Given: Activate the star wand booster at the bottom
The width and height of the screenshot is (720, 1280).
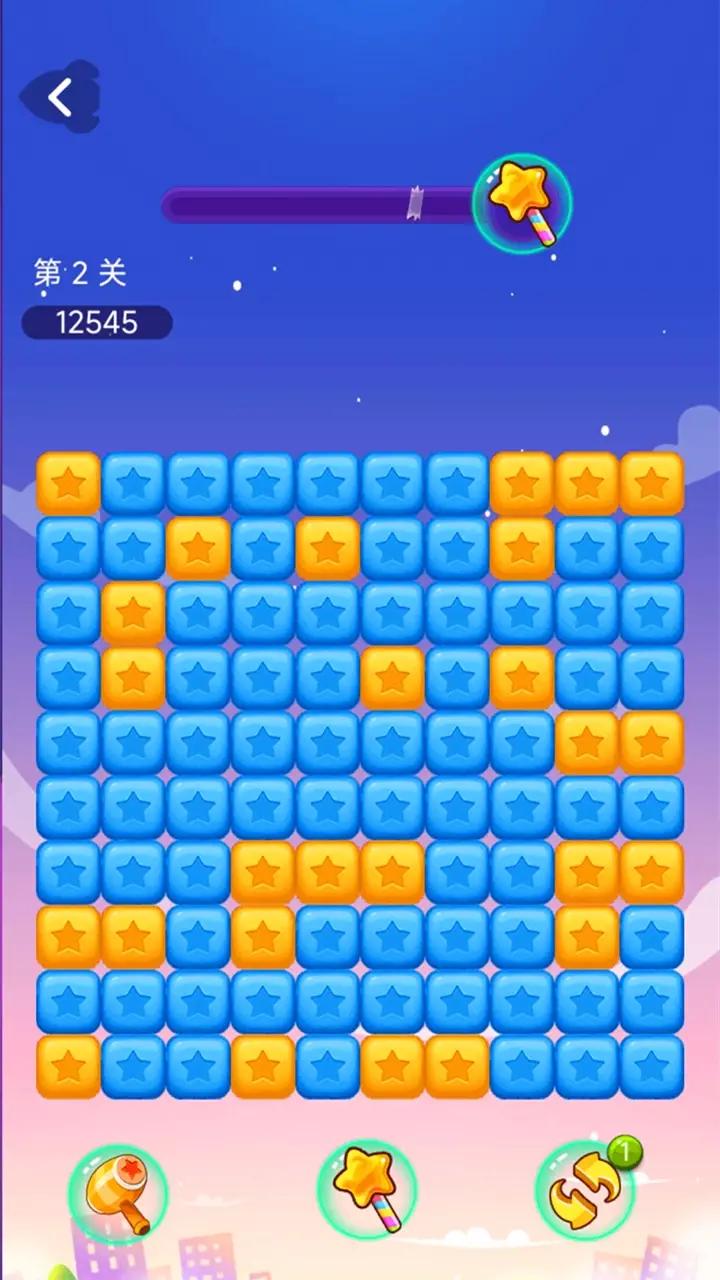Looking at the screenshot, I should click(x=367, y=1190).
